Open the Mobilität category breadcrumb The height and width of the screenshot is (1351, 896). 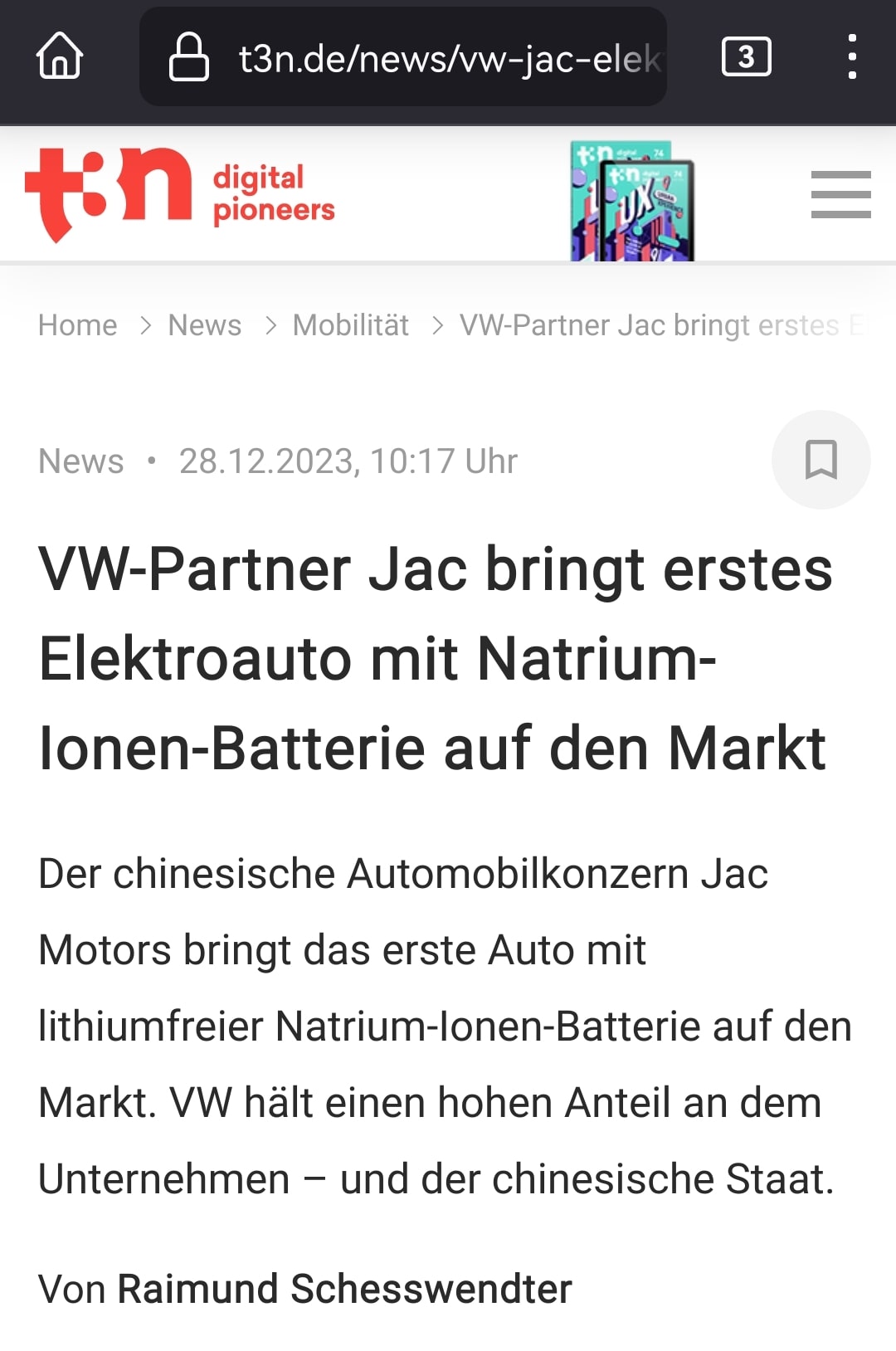pos(349,324)
